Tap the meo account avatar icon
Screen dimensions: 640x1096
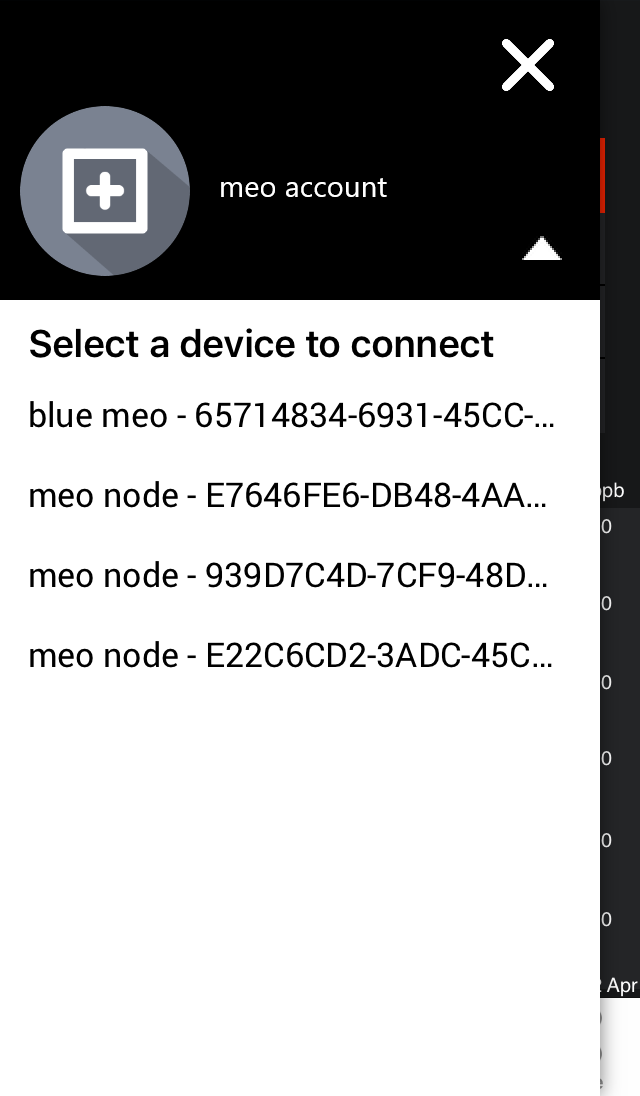point(105,191)
